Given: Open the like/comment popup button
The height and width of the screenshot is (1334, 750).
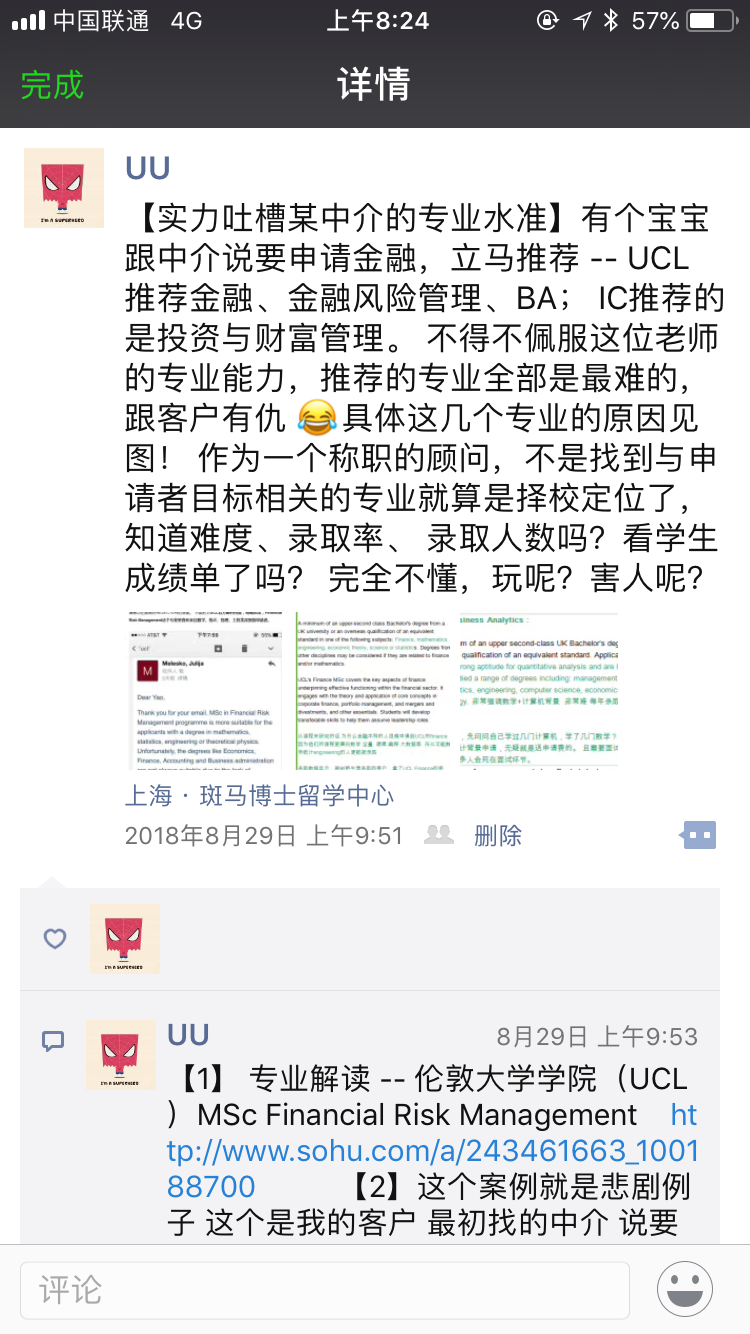Looking at the screenshot, I should coord(698,835).
